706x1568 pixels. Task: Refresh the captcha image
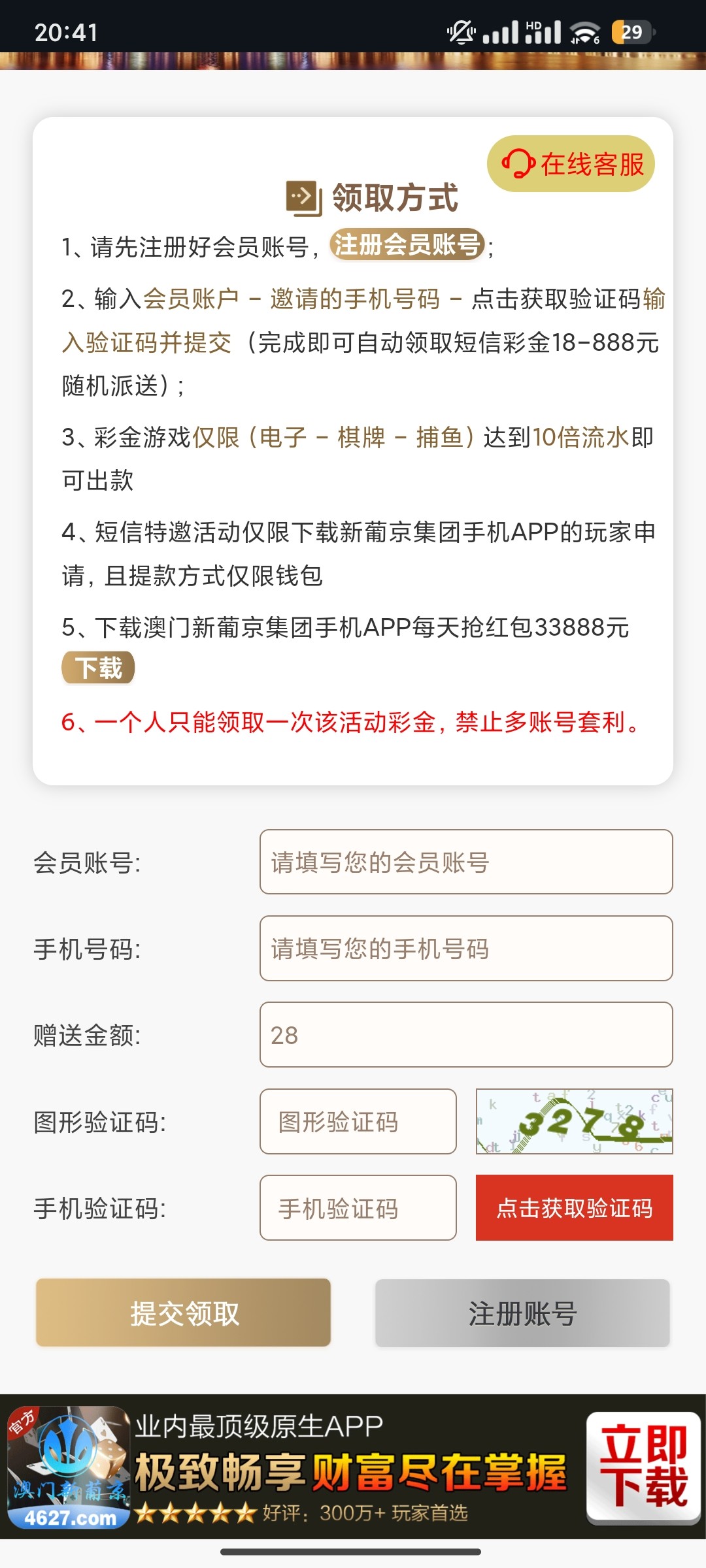point(574,1121)
